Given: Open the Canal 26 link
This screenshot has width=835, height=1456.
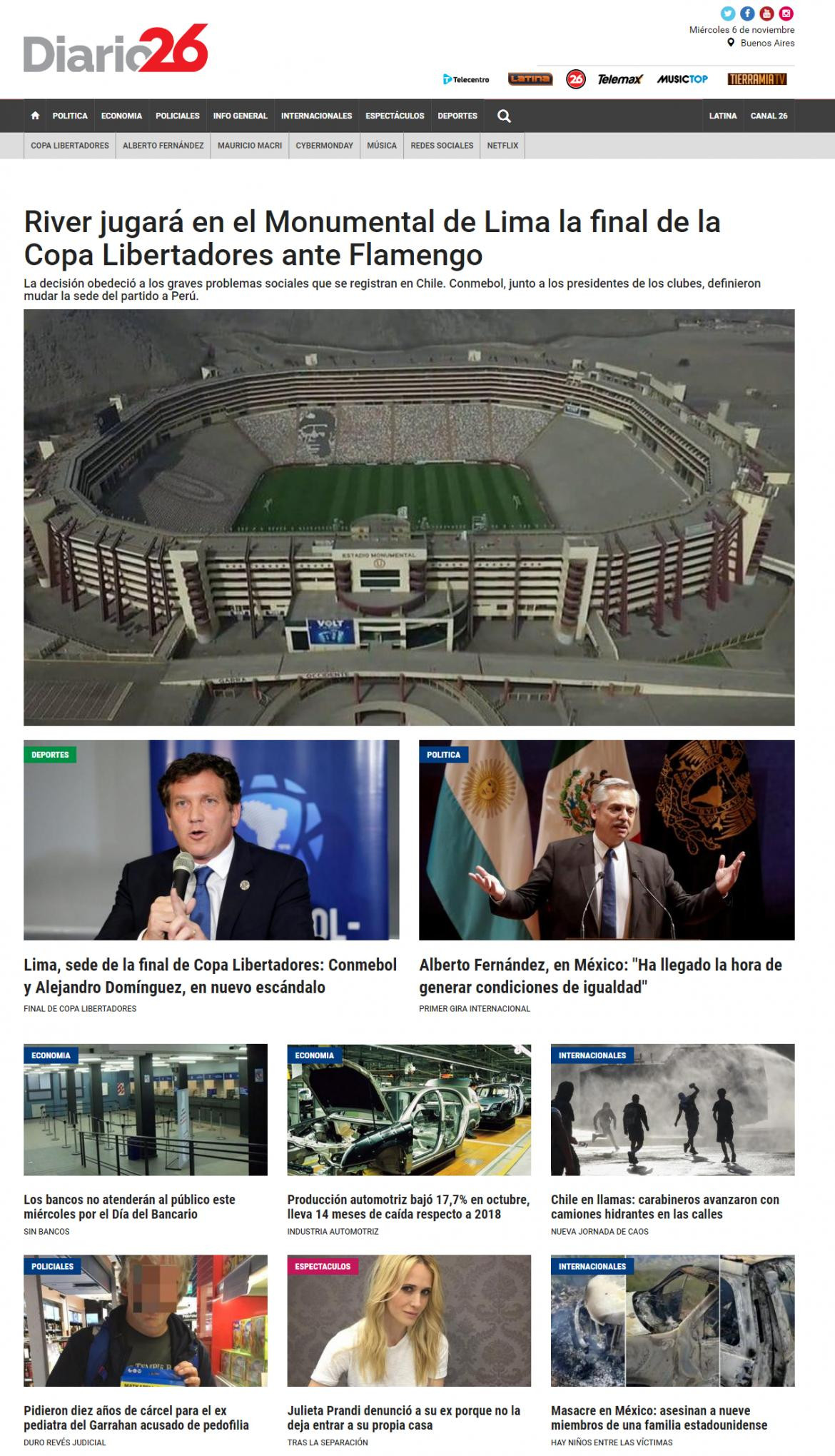Looking at the screenshot, I should click(x=769, y=116).
